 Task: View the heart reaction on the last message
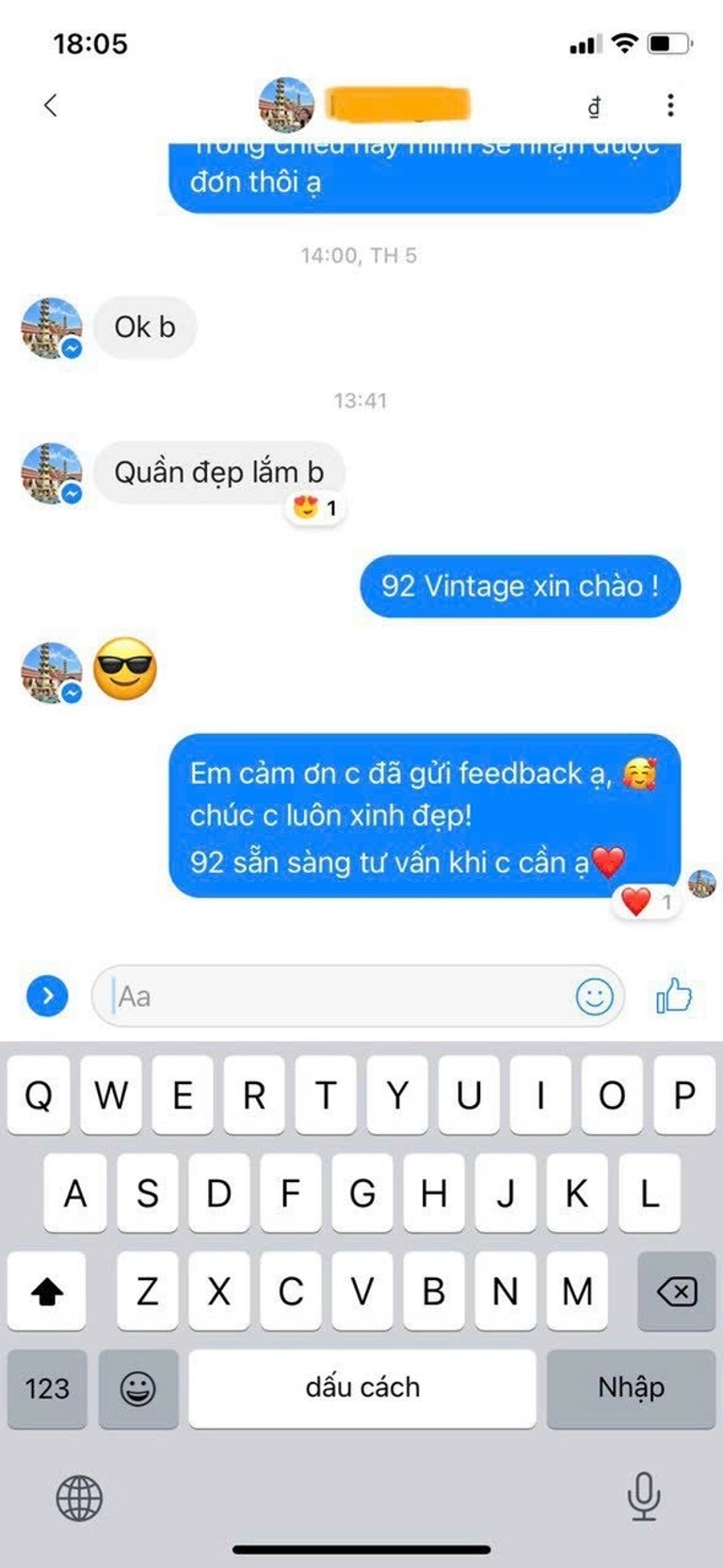[647, 902]
